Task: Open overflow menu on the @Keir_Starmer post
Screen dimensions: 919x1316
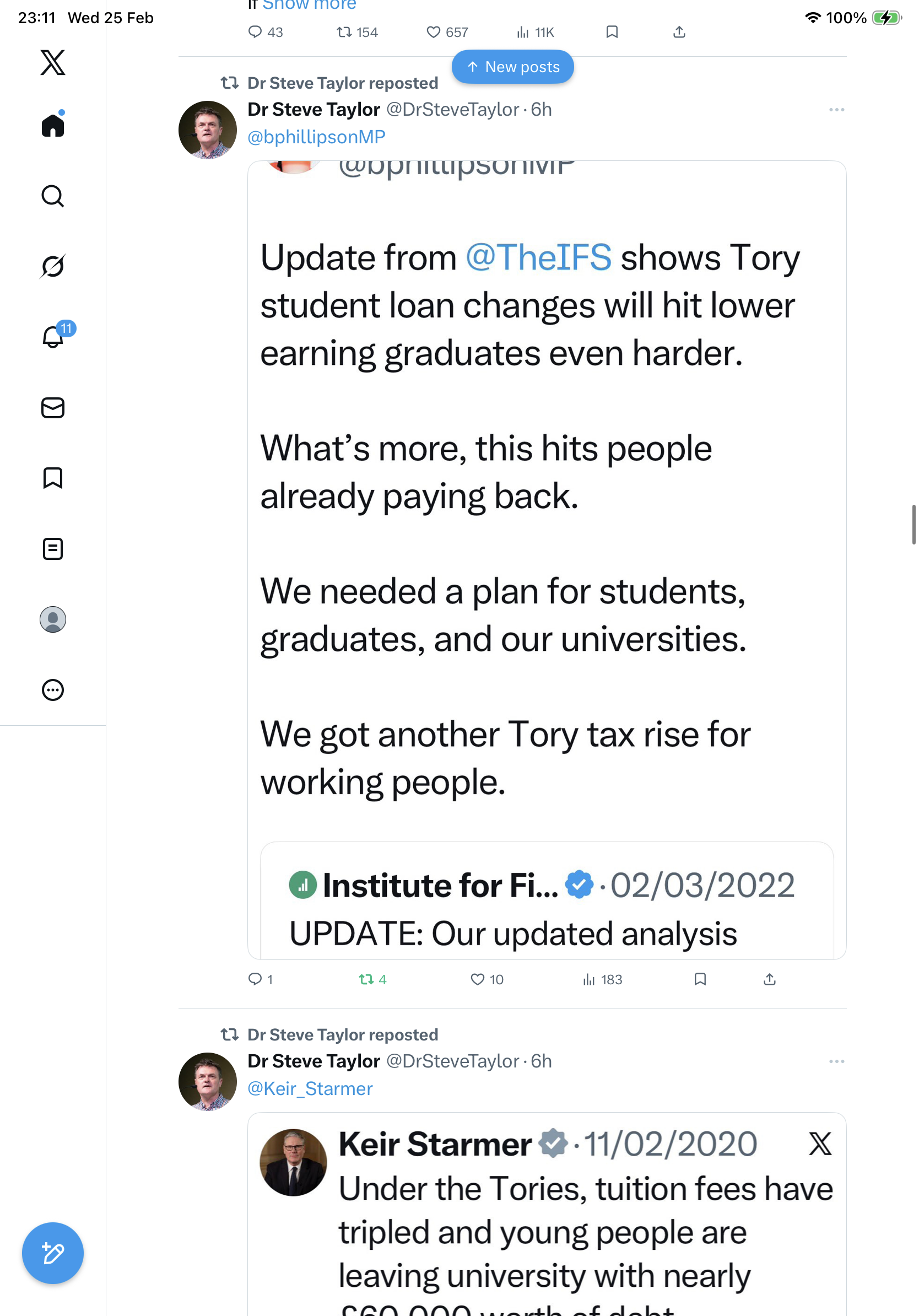Action: pyautogui.click(x=836, y=1061)
